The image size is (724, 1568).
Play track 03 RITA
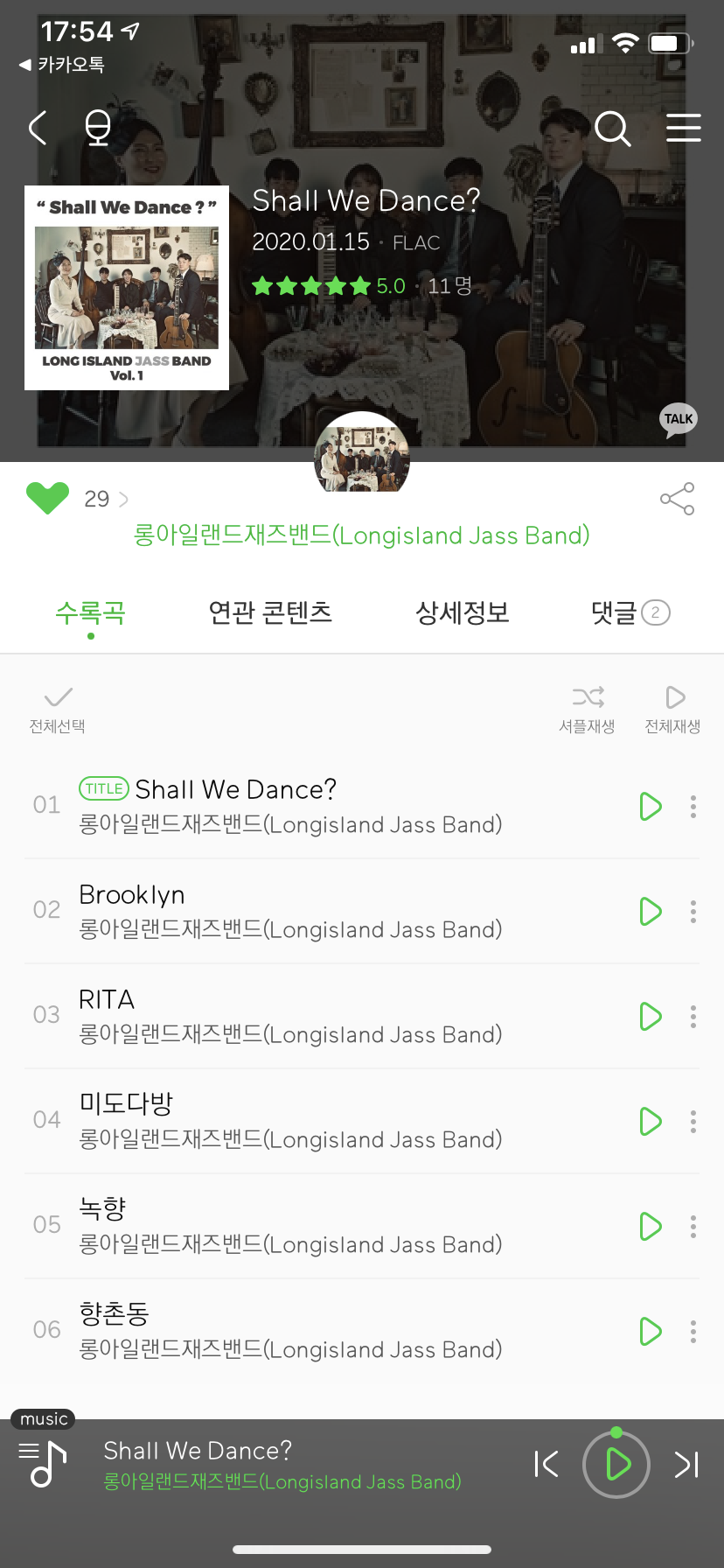coord(651,1016)
